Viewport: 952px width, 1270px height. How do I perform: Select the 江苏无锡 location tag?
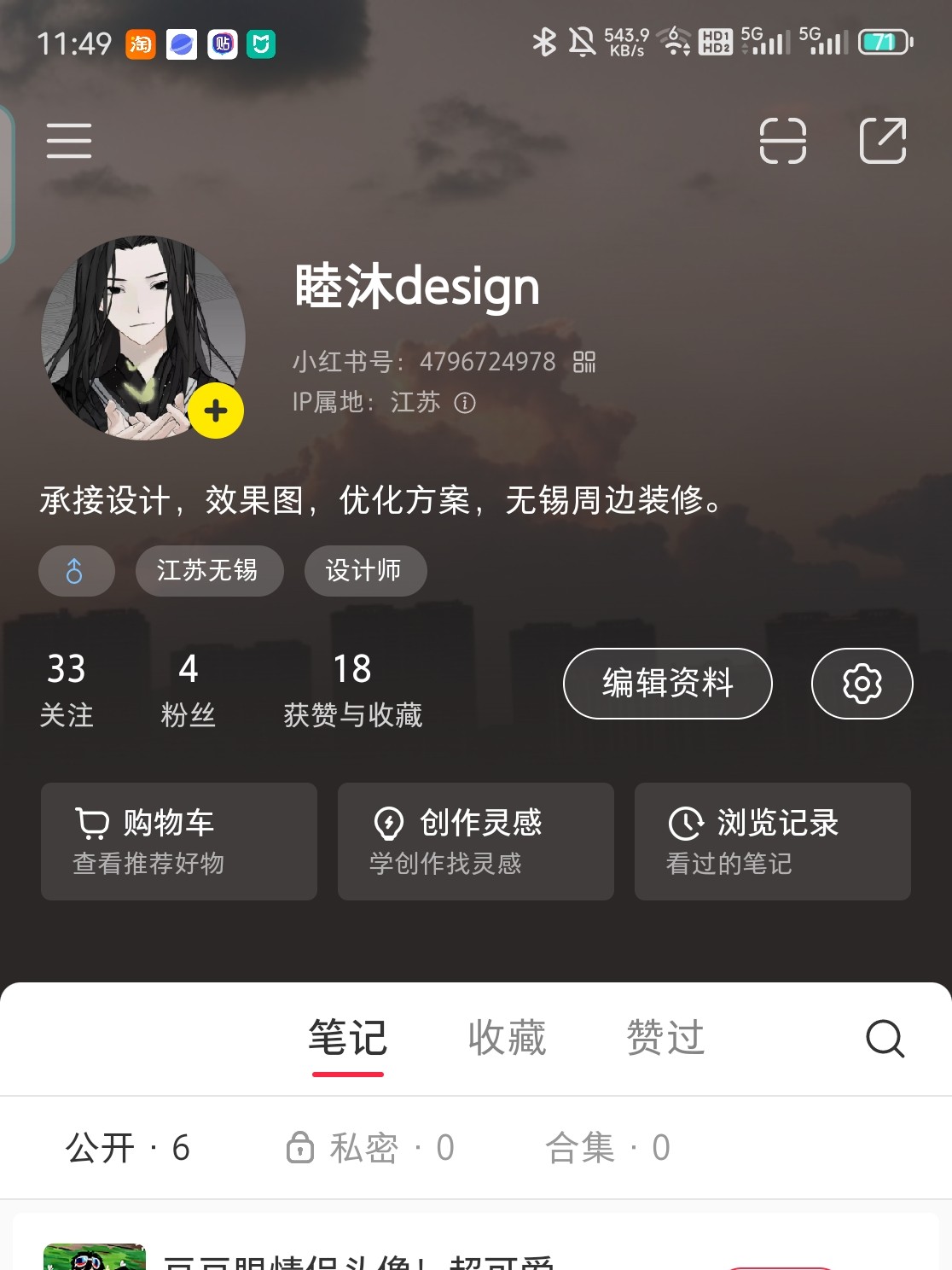(209, 570)
